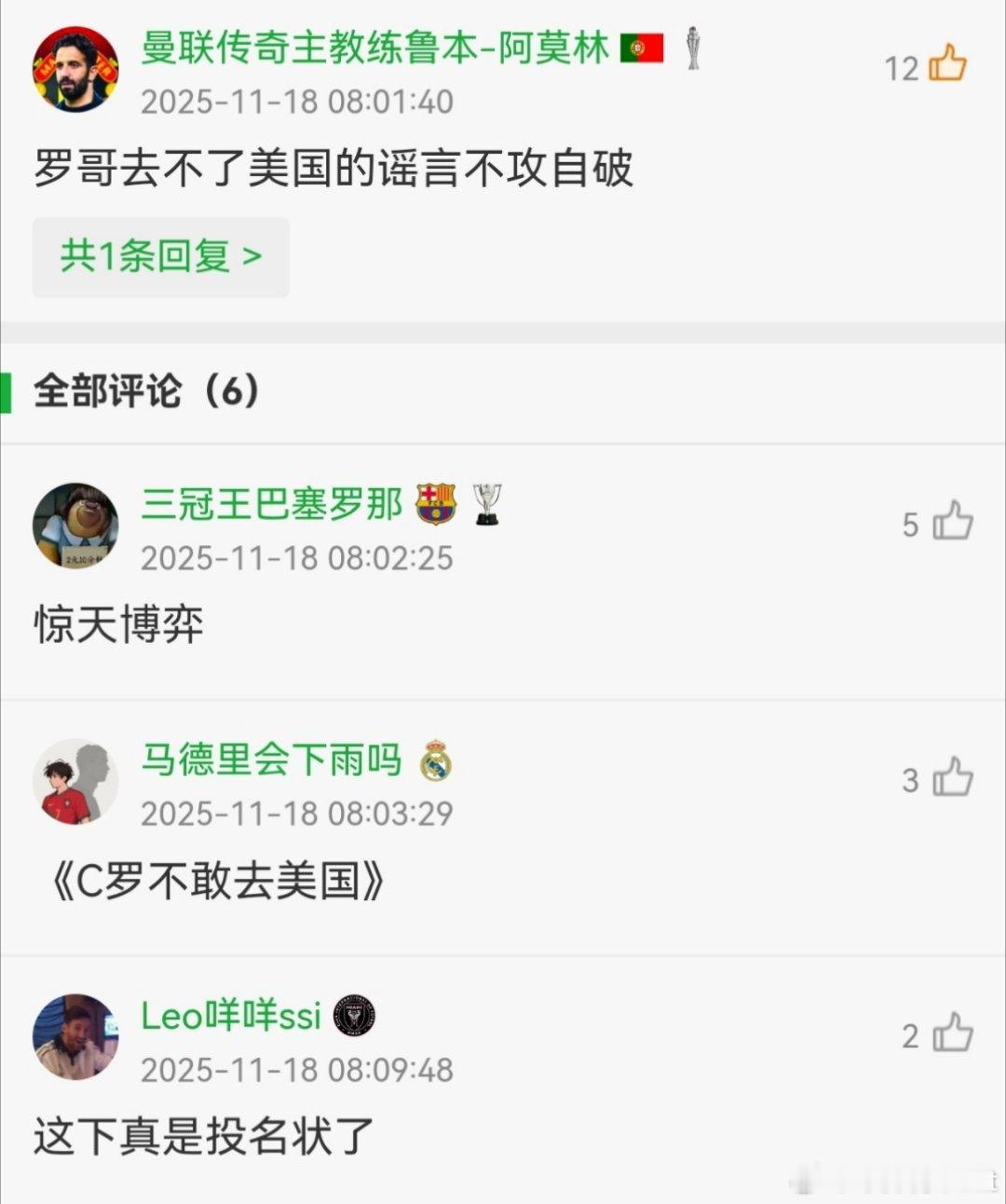
Task: Click the La Liga trophy badge after the Barcelona crest
Action: click(485, 504)
